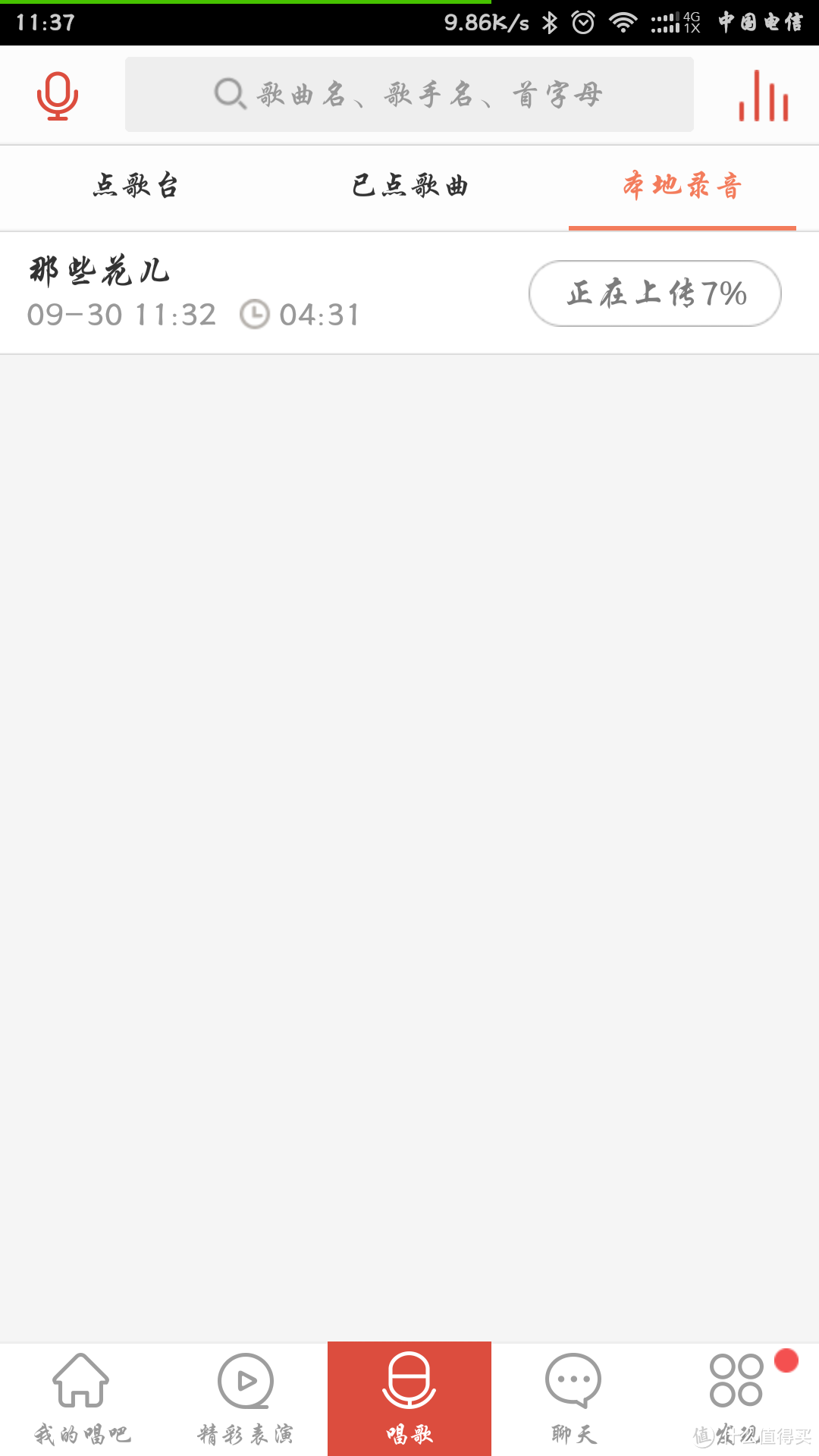The width and height of the screenshot is (819, 1456).
Task: Tap the 正在上传7% upload button
Action: (x=655, y=293)
